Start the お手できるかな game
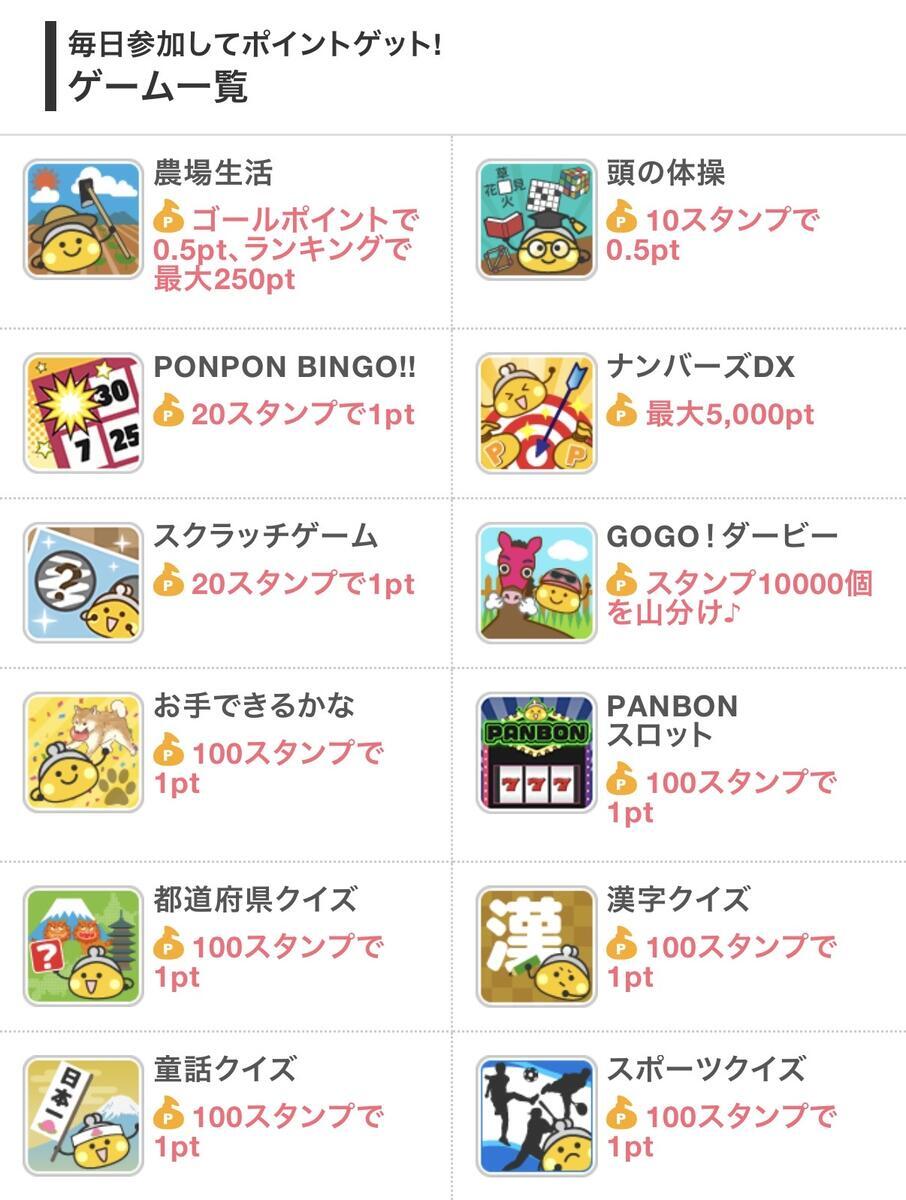Viewport: 906px width, 1200px height. [226, 765]
